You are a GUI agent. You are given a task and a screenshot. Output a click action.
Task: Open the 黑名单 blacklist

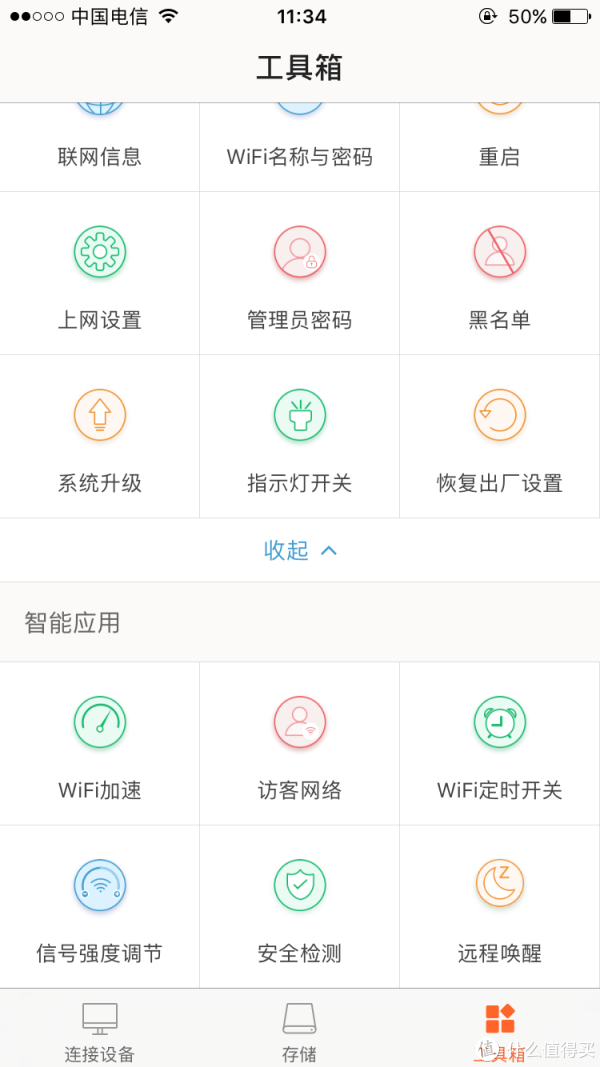click(500, 273)
